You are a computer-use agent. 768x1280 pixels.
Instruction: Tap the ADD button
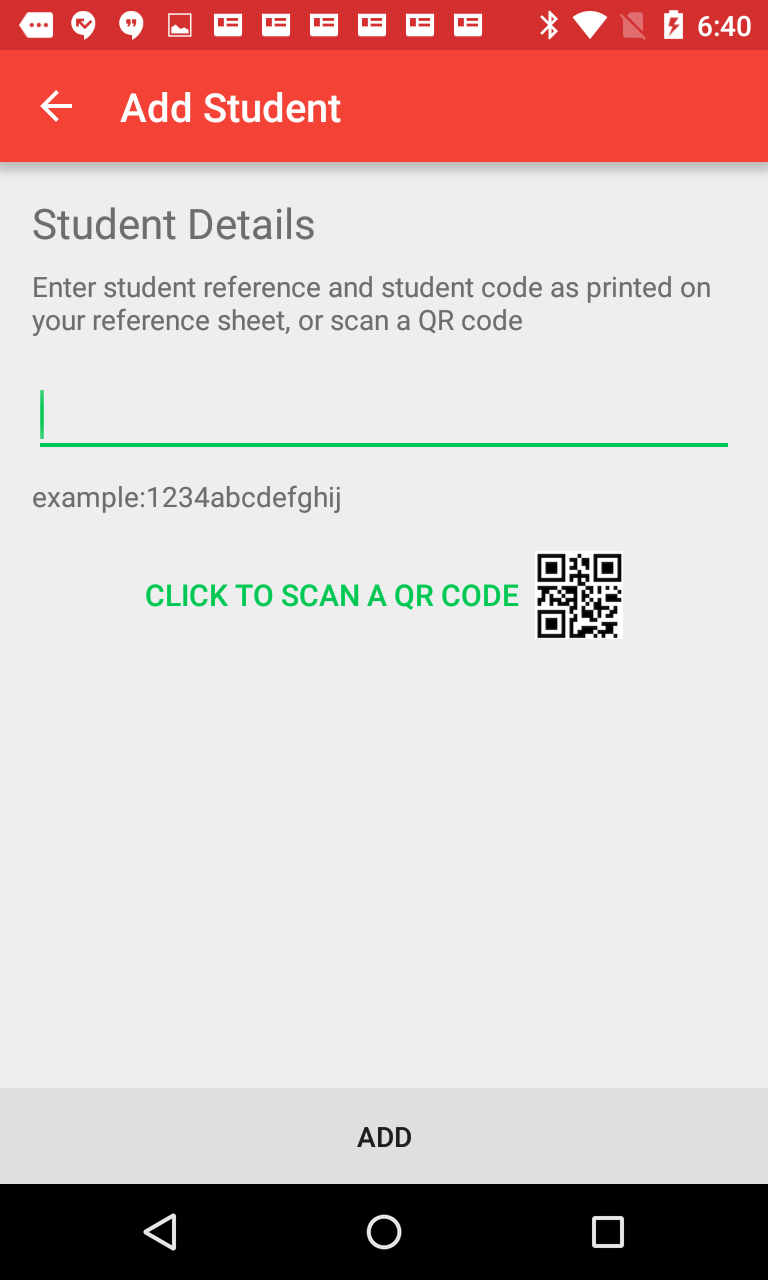tap(384, 1137)
